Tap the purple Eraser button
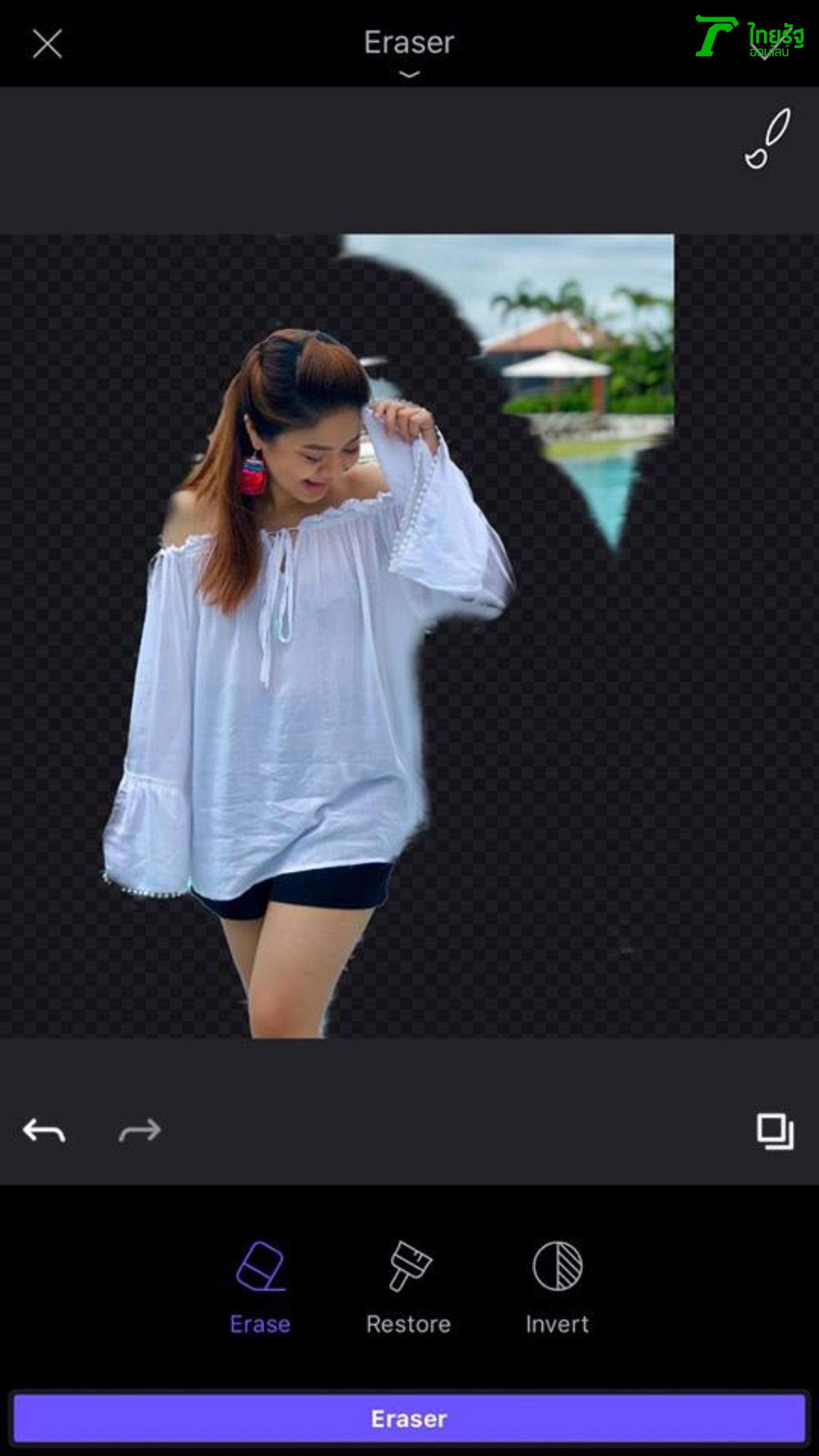 (409, 1419)
